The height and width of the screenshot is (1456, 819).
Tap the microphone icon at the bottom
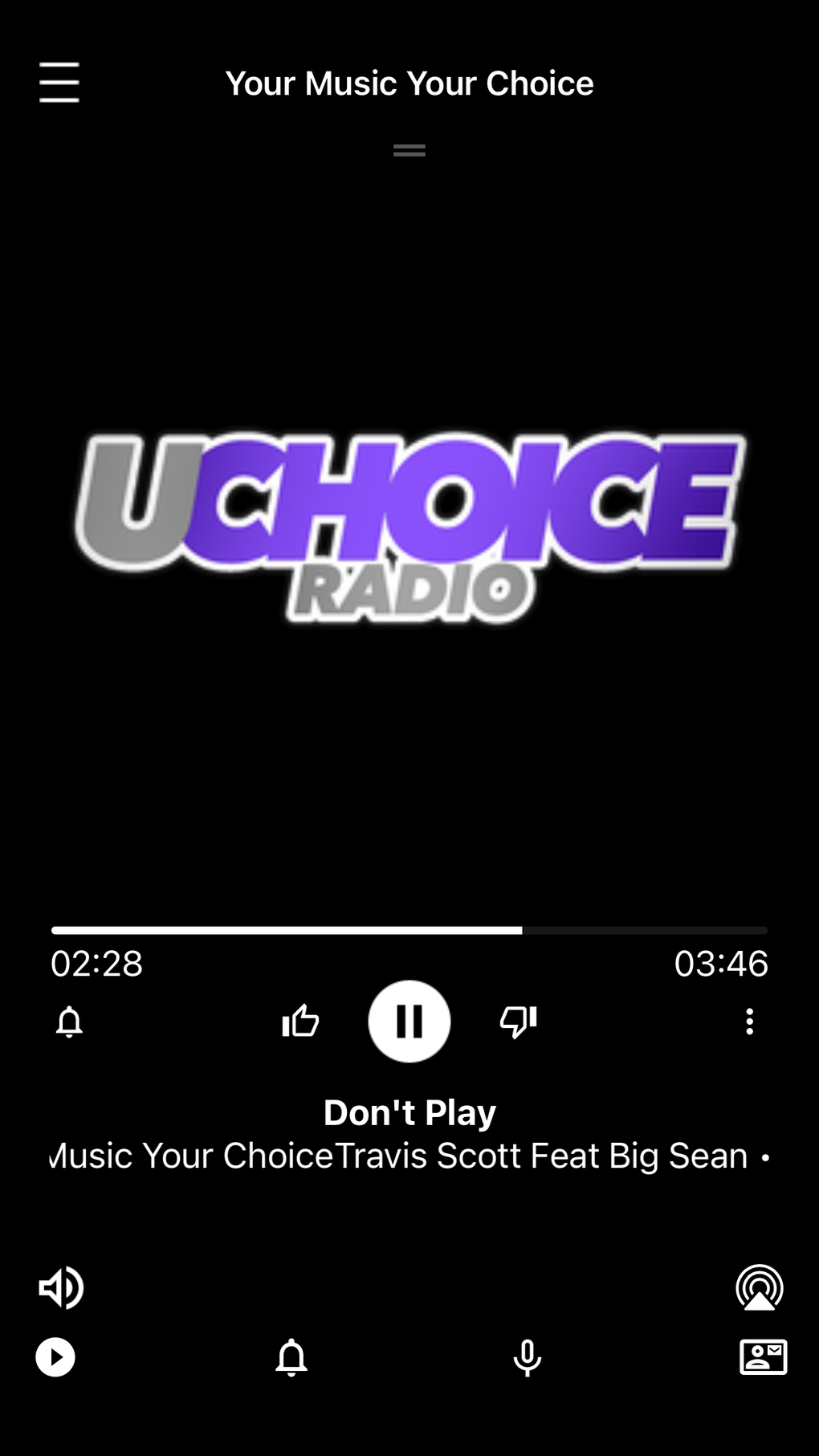point(526,1357)
